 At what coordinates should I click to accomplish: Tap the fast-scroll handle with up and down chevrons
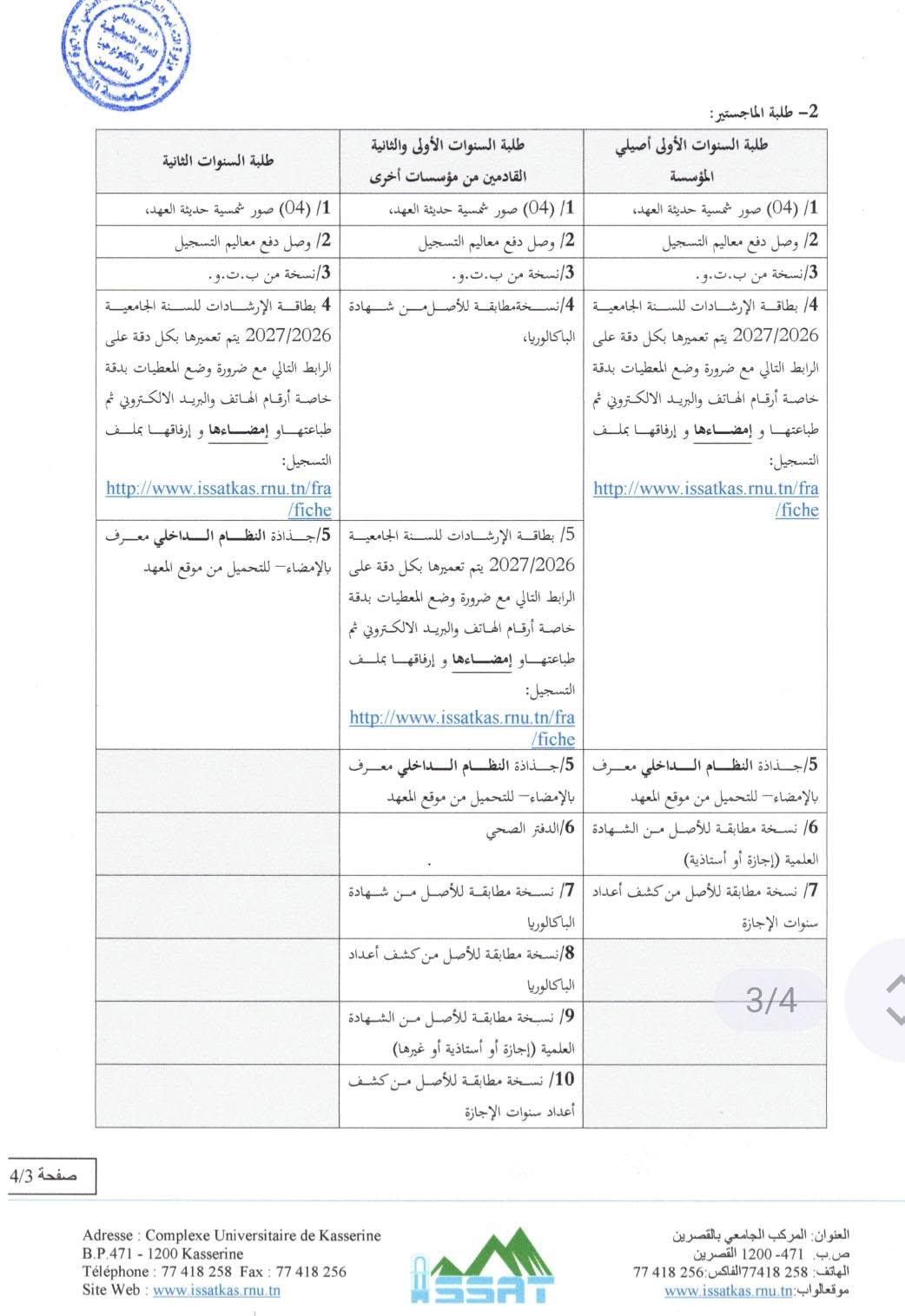click(x=875, y=1000)
